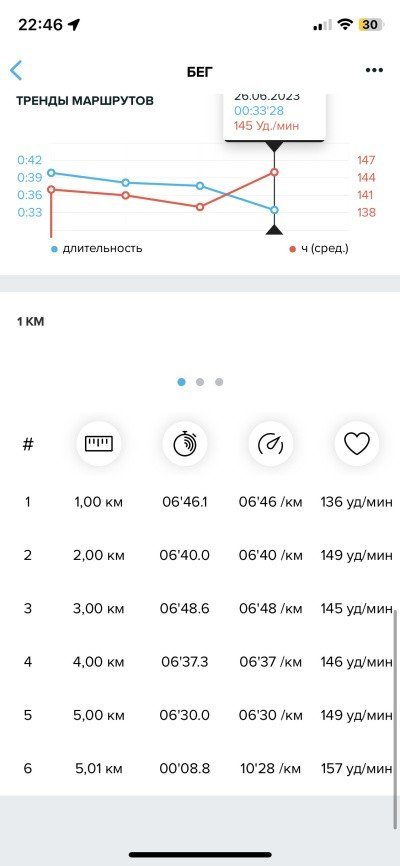Image resolution: width=400 pixels, height=866 pixels.
Task: Open the three-dot overflow menu
Action: tap(374, 71)
